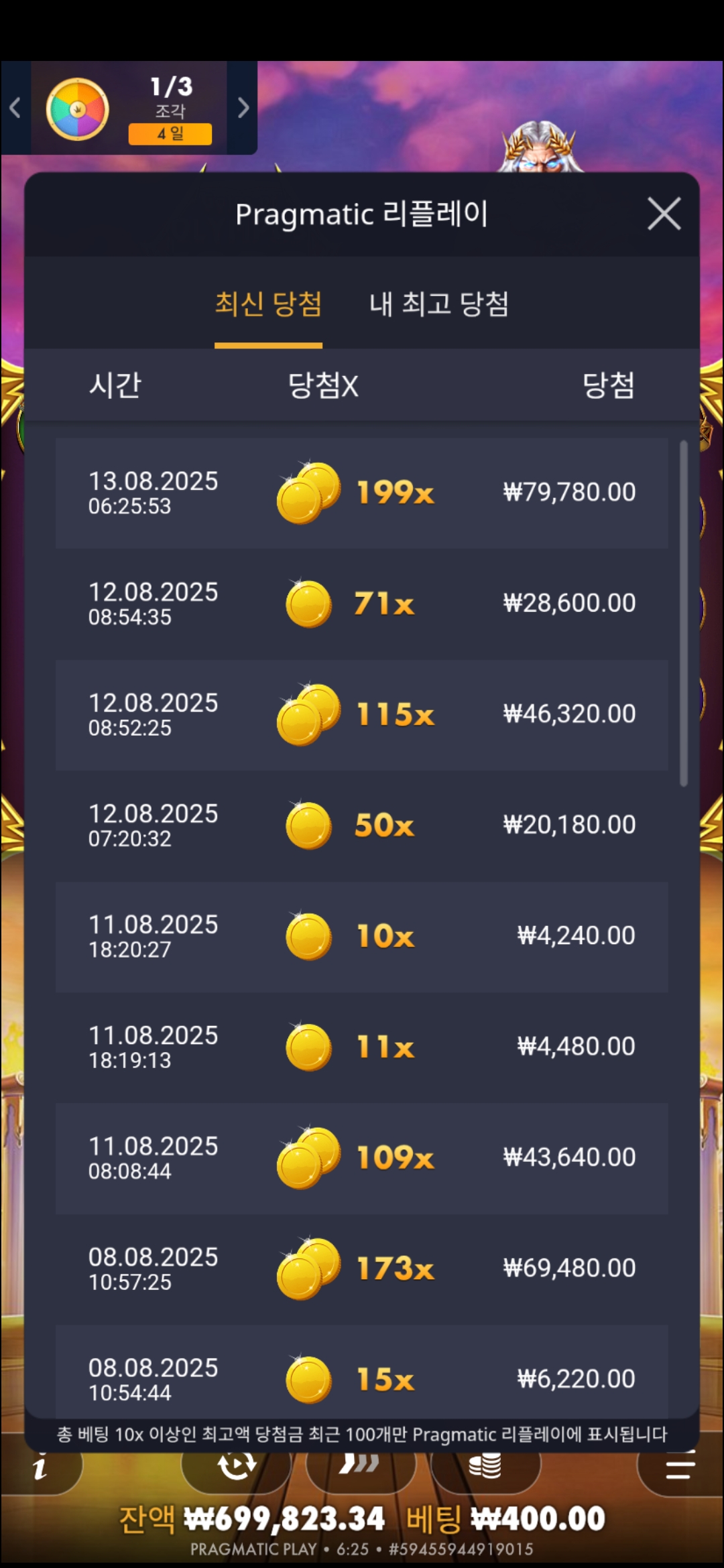This screenshot has width=724, height=1568.
Task: Replay the 10x win from 18:20:27
Action: pos(361,936)
